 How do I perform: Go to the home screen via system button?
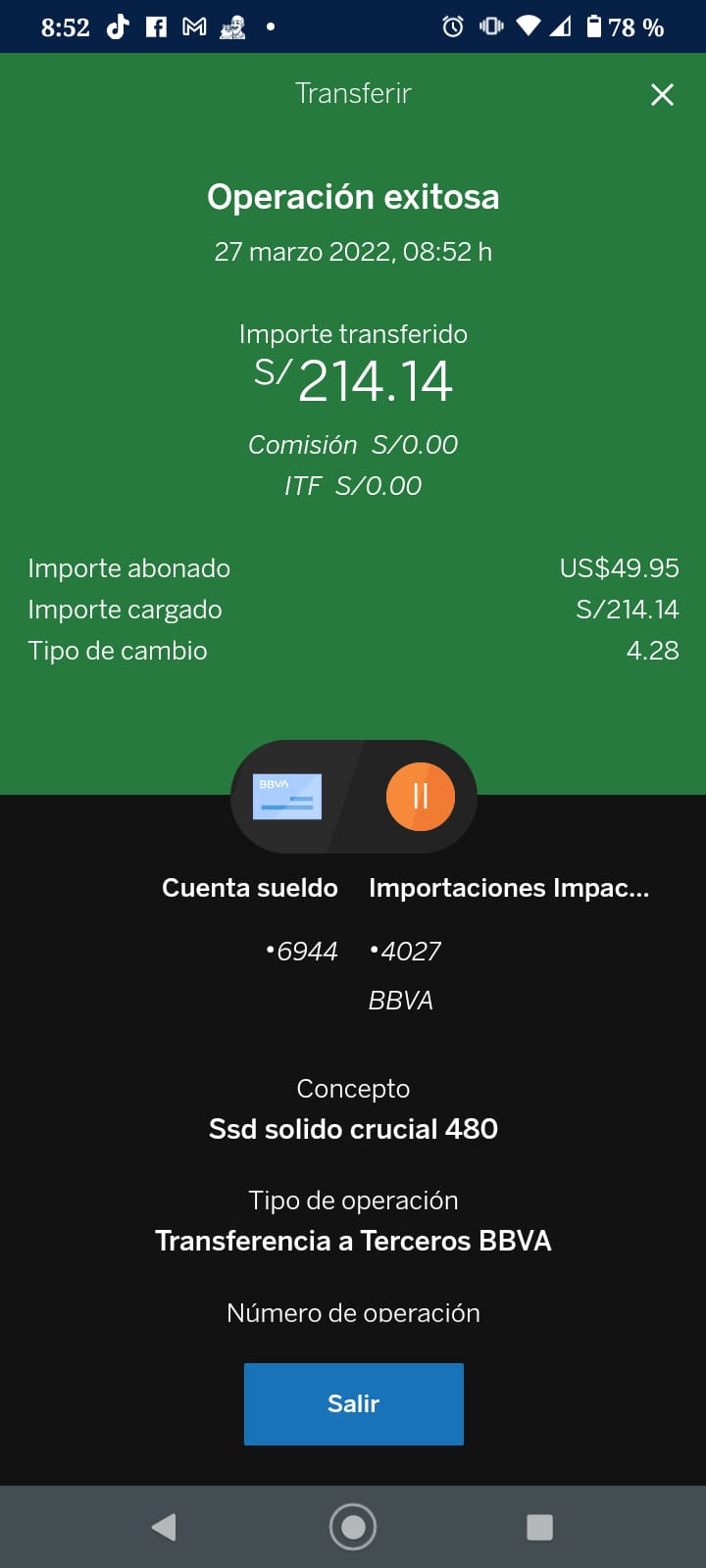353,1526
